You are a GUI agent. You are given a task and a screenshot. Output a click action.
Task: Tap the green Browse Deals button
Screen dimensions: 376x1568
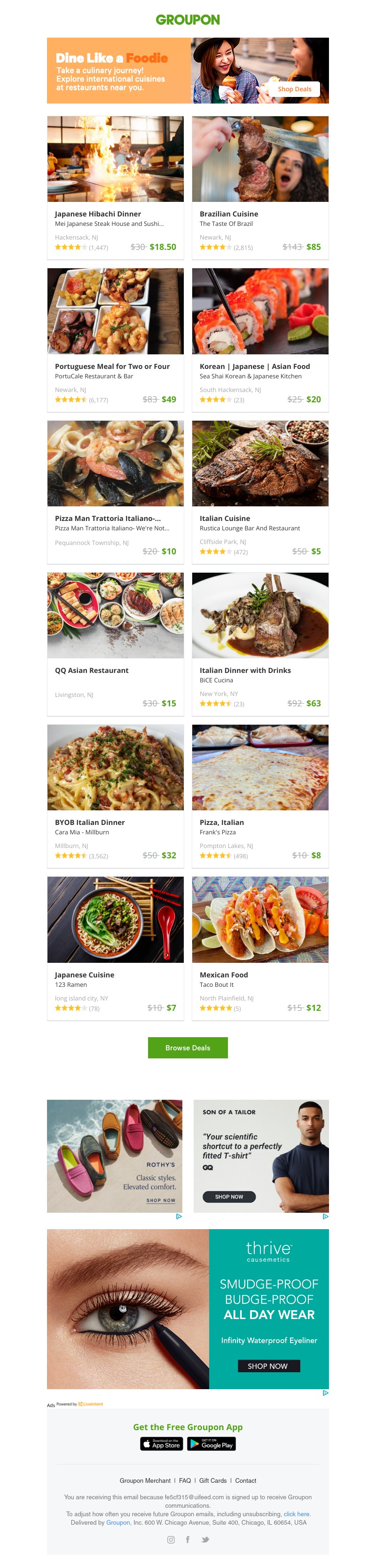point(188,1048)
